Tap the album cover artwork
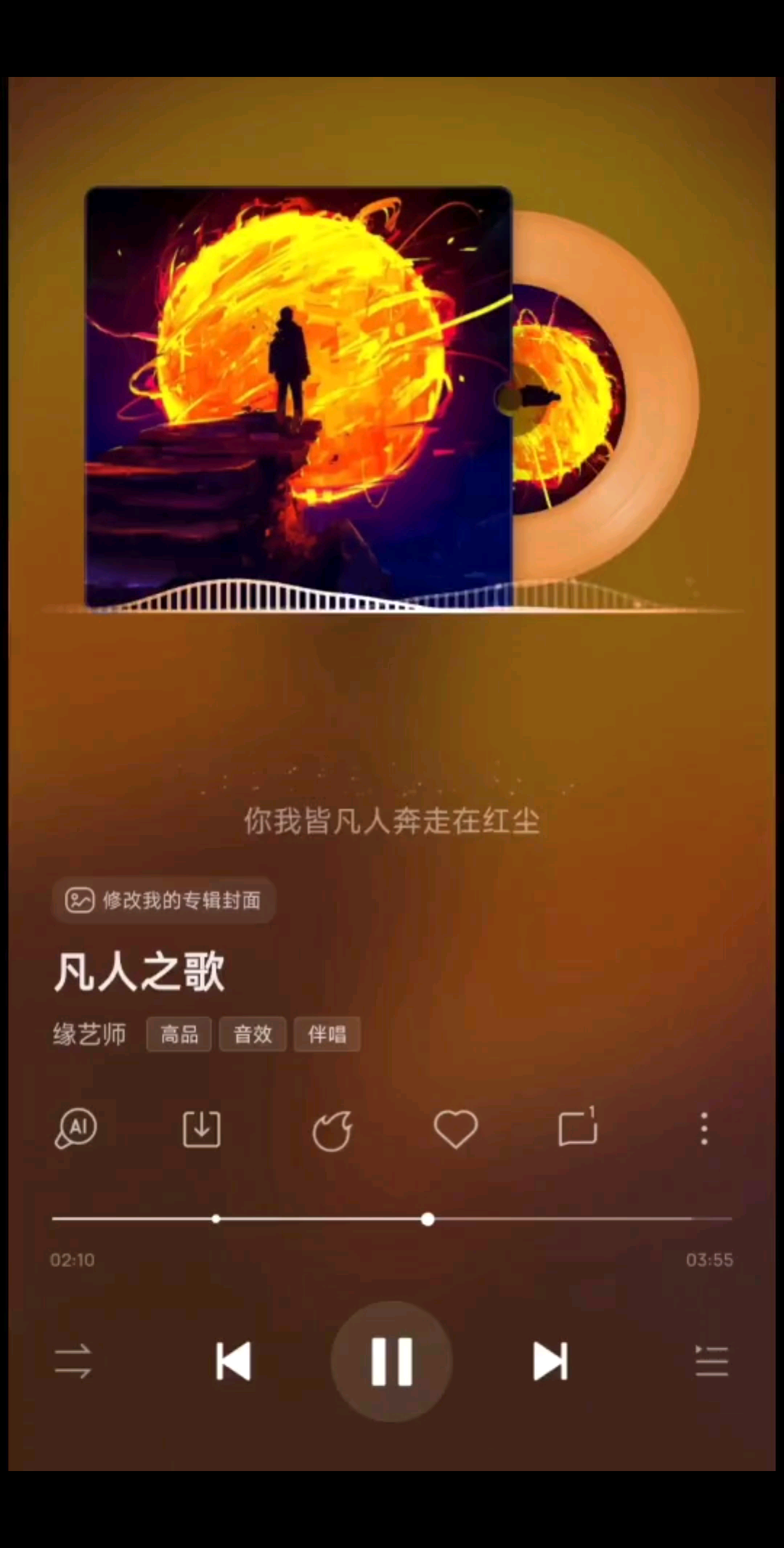The width and height of the screenshot is (784, 1548). [x=298, y=396]
